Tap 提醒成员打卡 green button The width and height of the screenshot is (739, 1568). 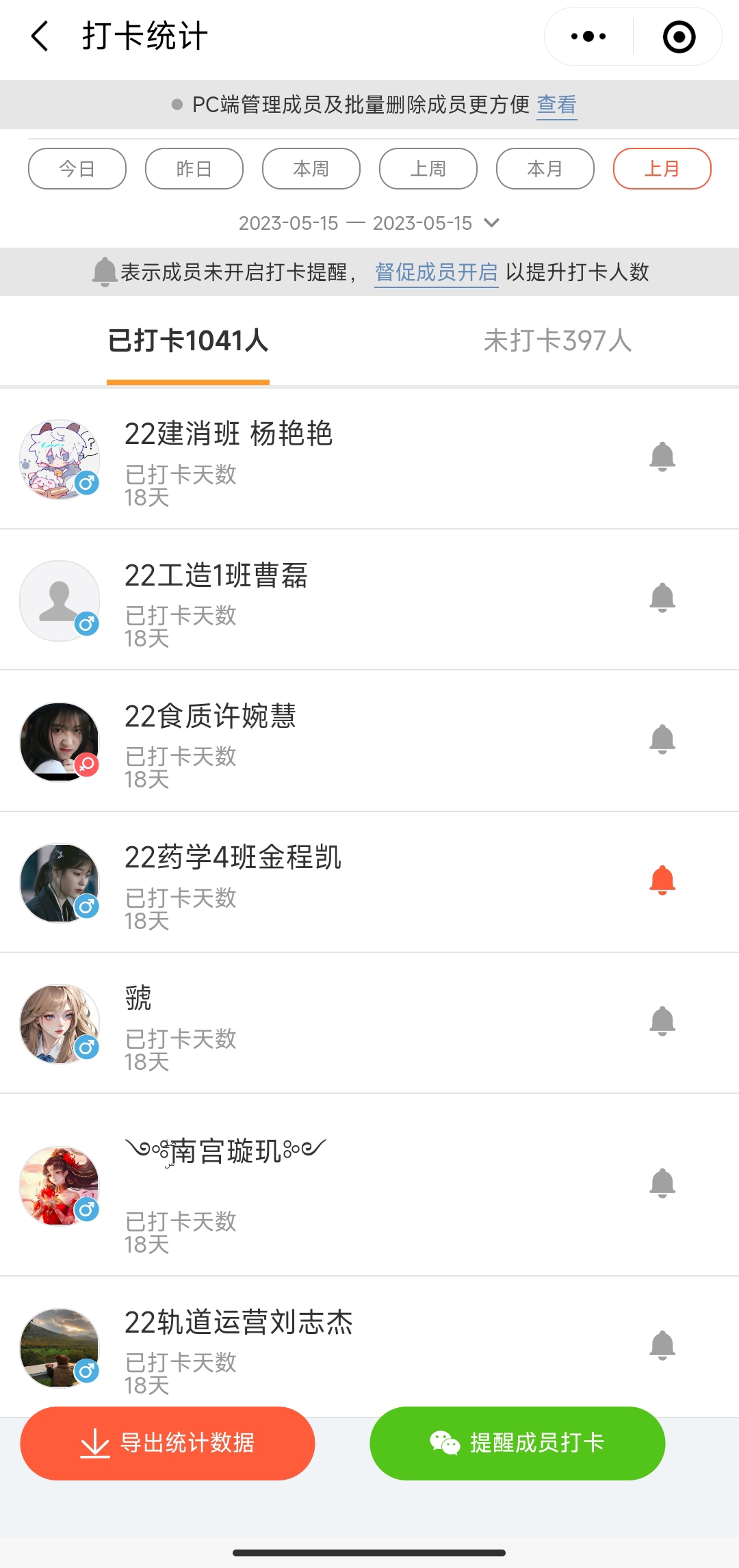click(x=517, y=1443)
